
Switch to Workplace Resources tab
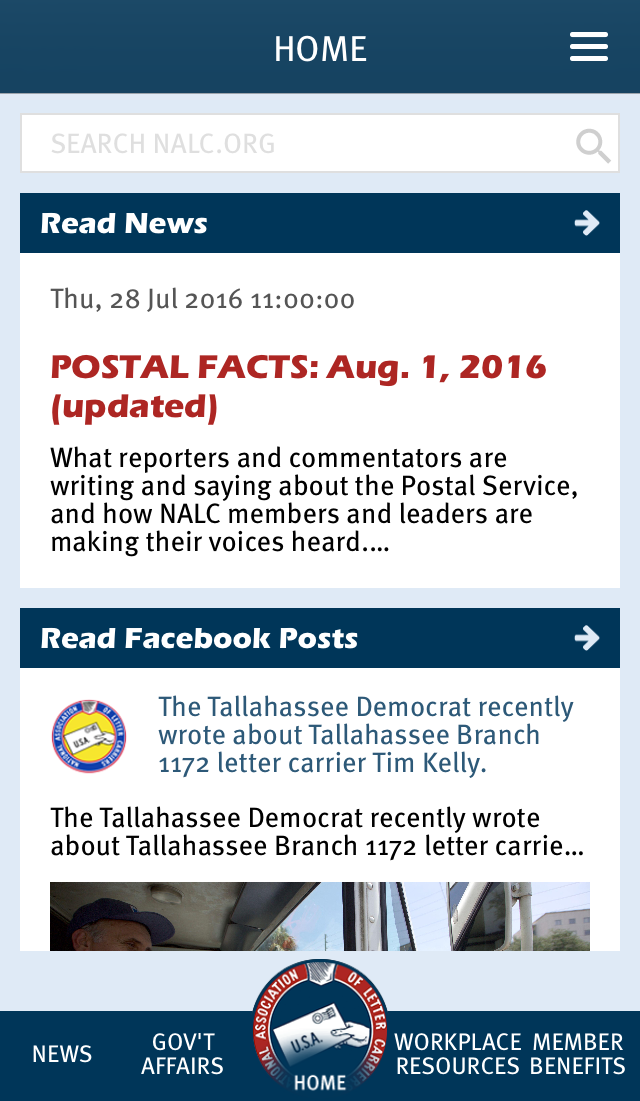458,1054
